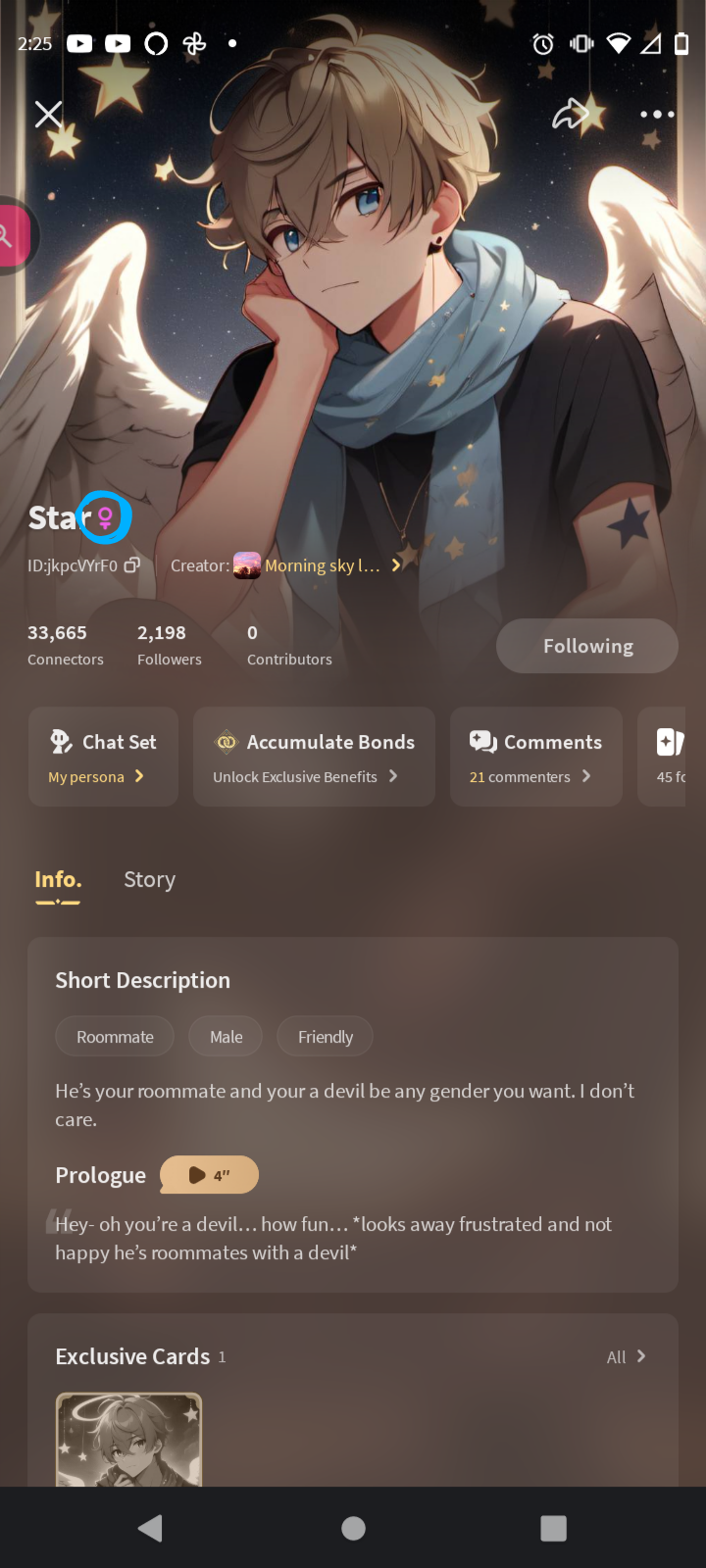This screenshot has width=706, height=1568.
Task: Open the three-dot overflow menu
Action: [x=656, y=115]
